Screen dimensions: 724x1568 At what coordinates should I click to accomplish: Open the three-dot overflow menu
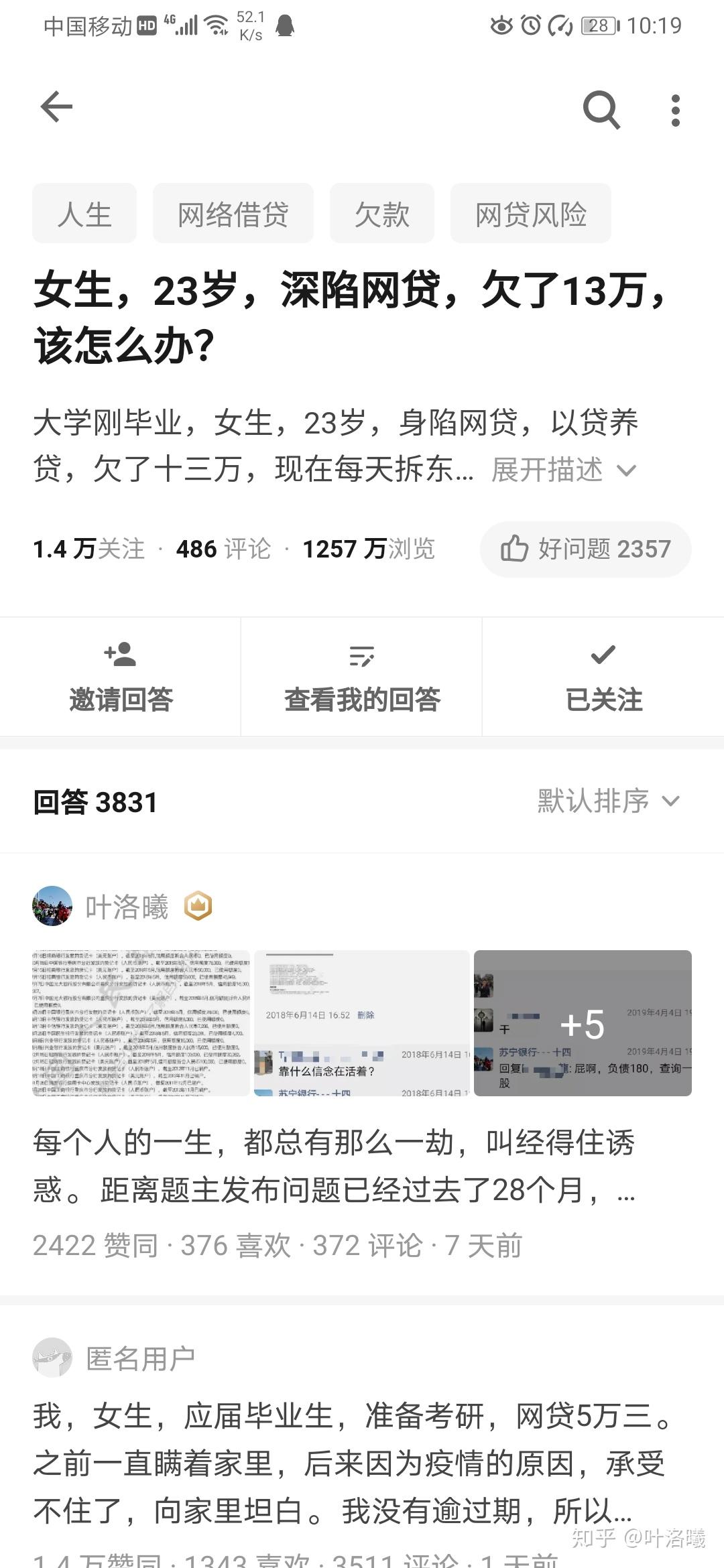click(x=674, y=109)
